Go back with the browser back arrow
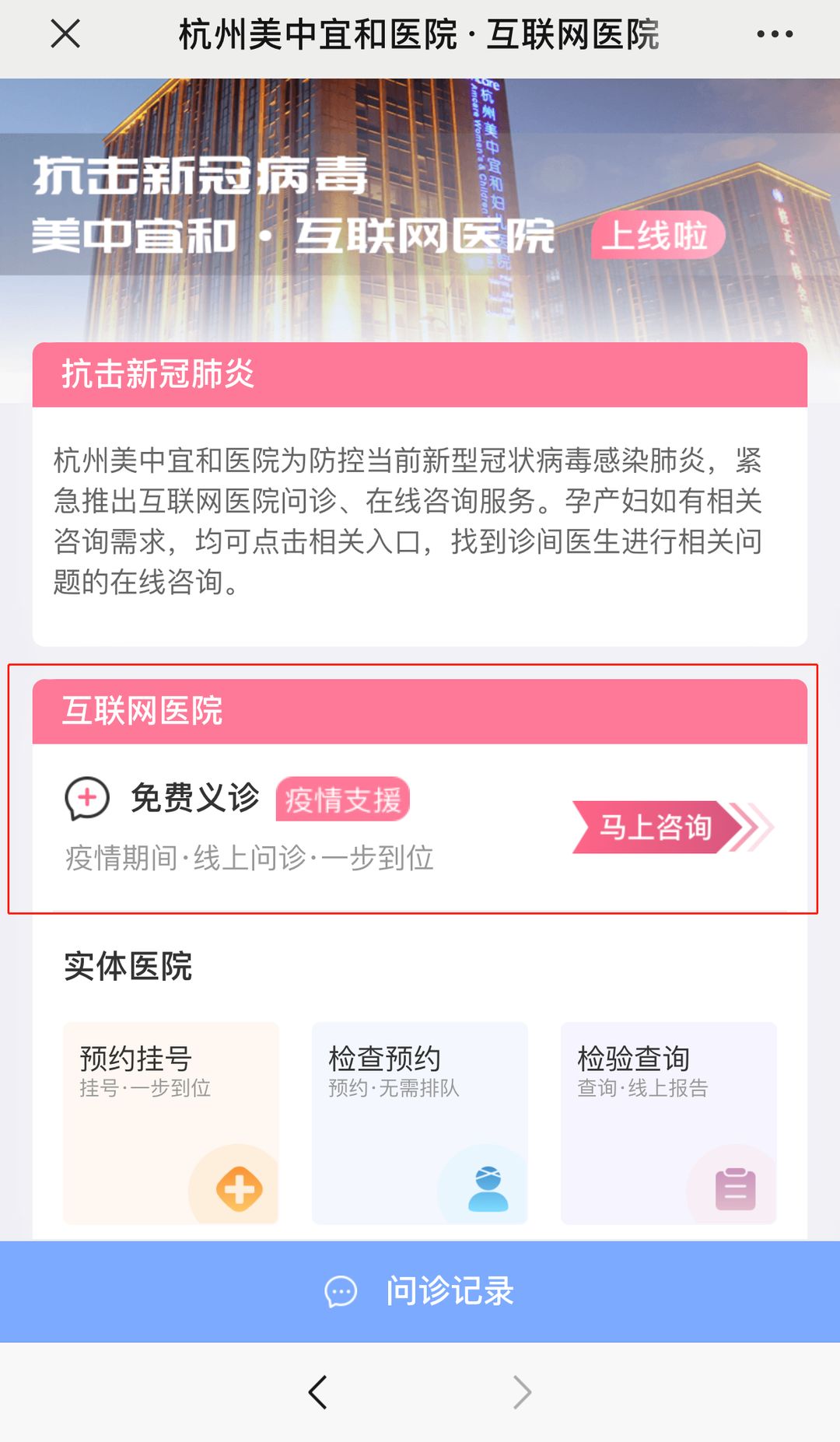The height and width of the screenshot is (1442, 840). [x=317, y=1391]
